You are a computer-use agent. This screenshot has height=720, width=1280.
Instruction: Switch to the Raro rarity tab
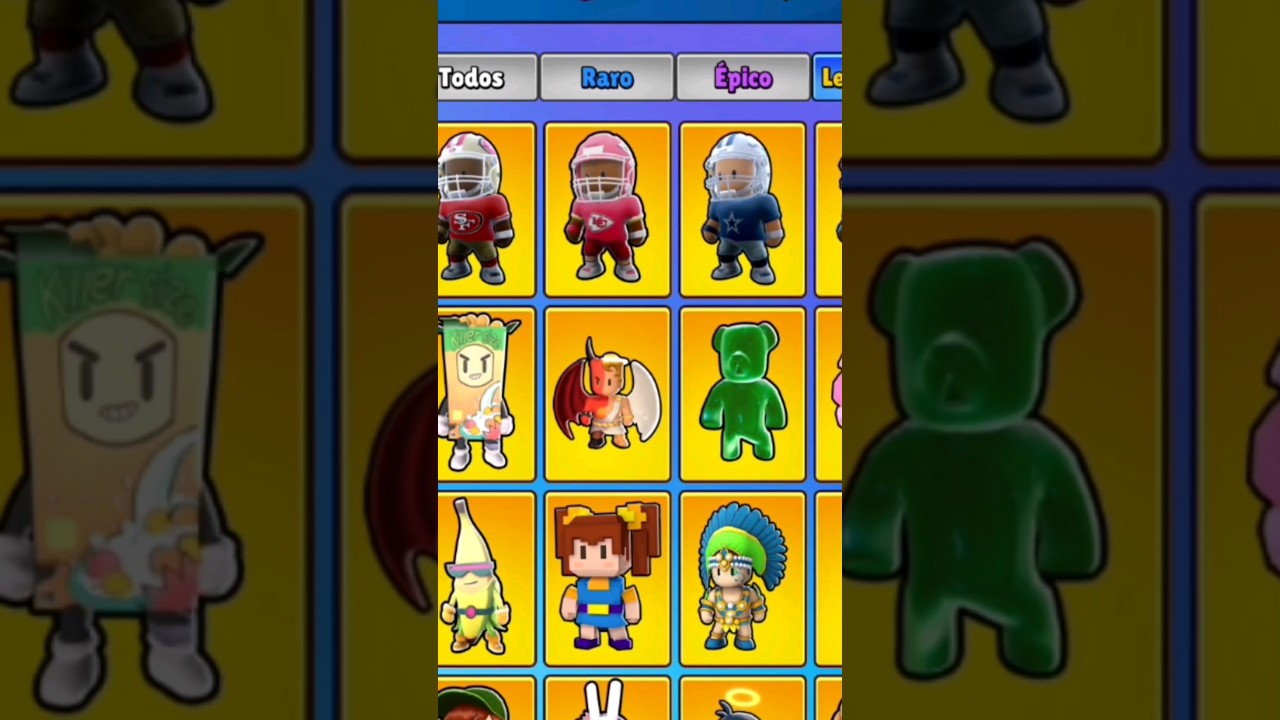(607, 78)
